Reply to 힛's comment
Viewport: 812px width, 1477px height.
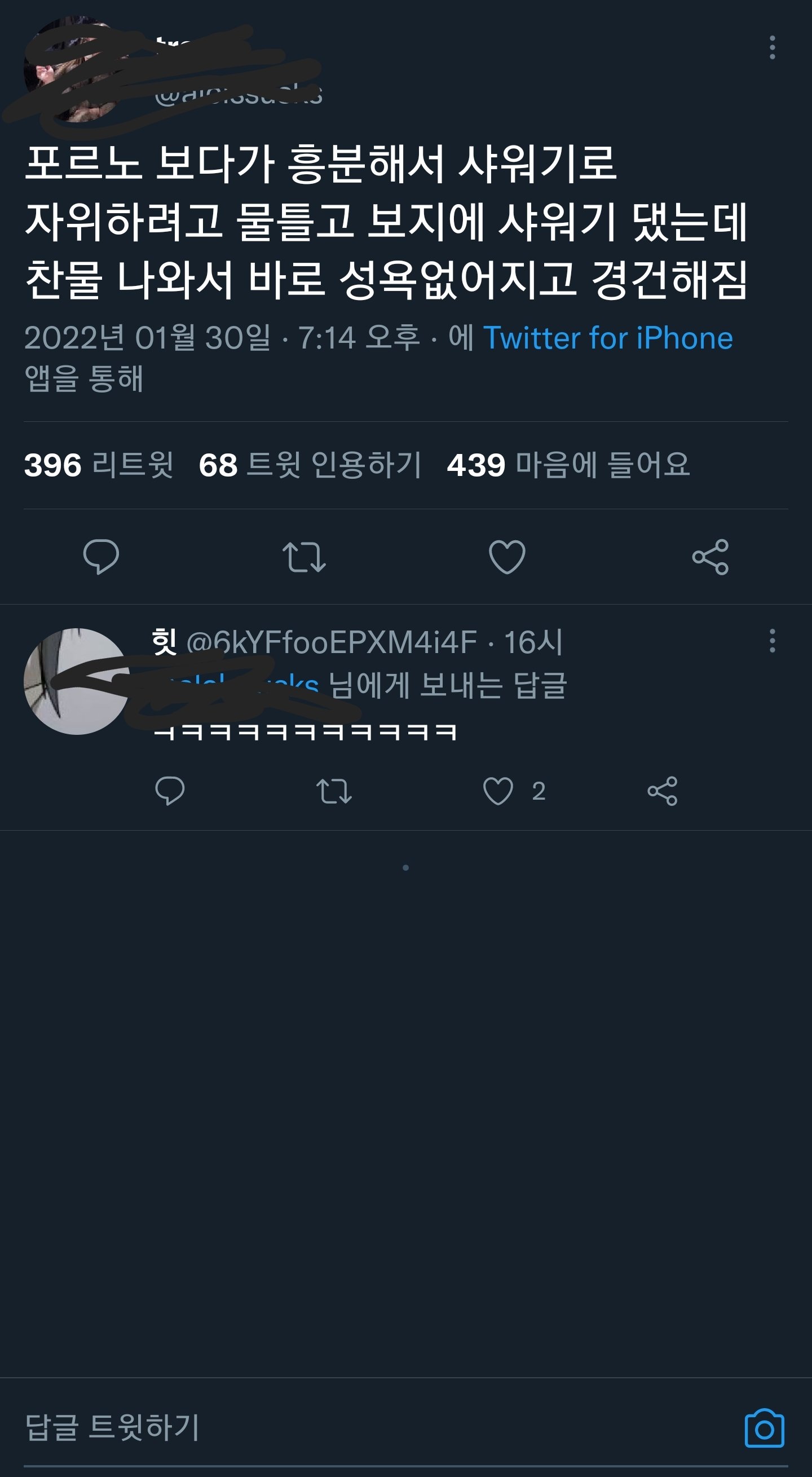click(x=170, y=791)
